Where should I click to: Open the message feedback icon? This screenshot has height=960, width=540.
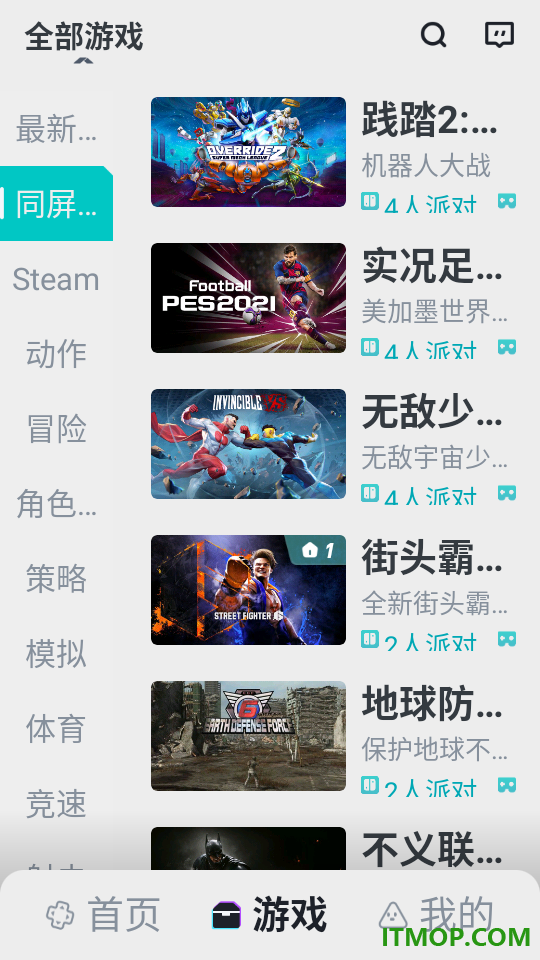click(x=500, y=35)
